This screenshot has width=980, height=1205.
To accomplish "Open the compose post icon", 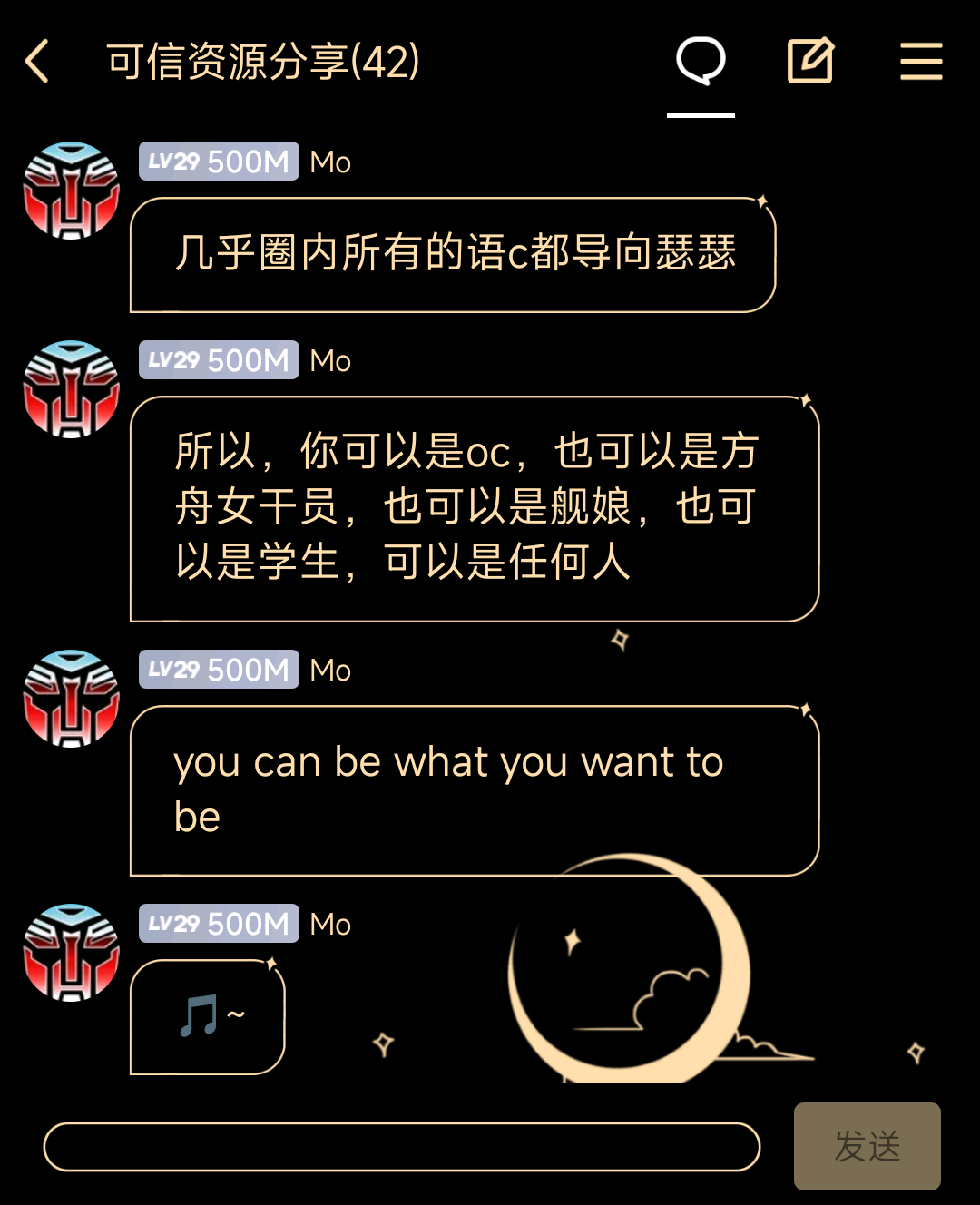I will [x=809, y=62].
